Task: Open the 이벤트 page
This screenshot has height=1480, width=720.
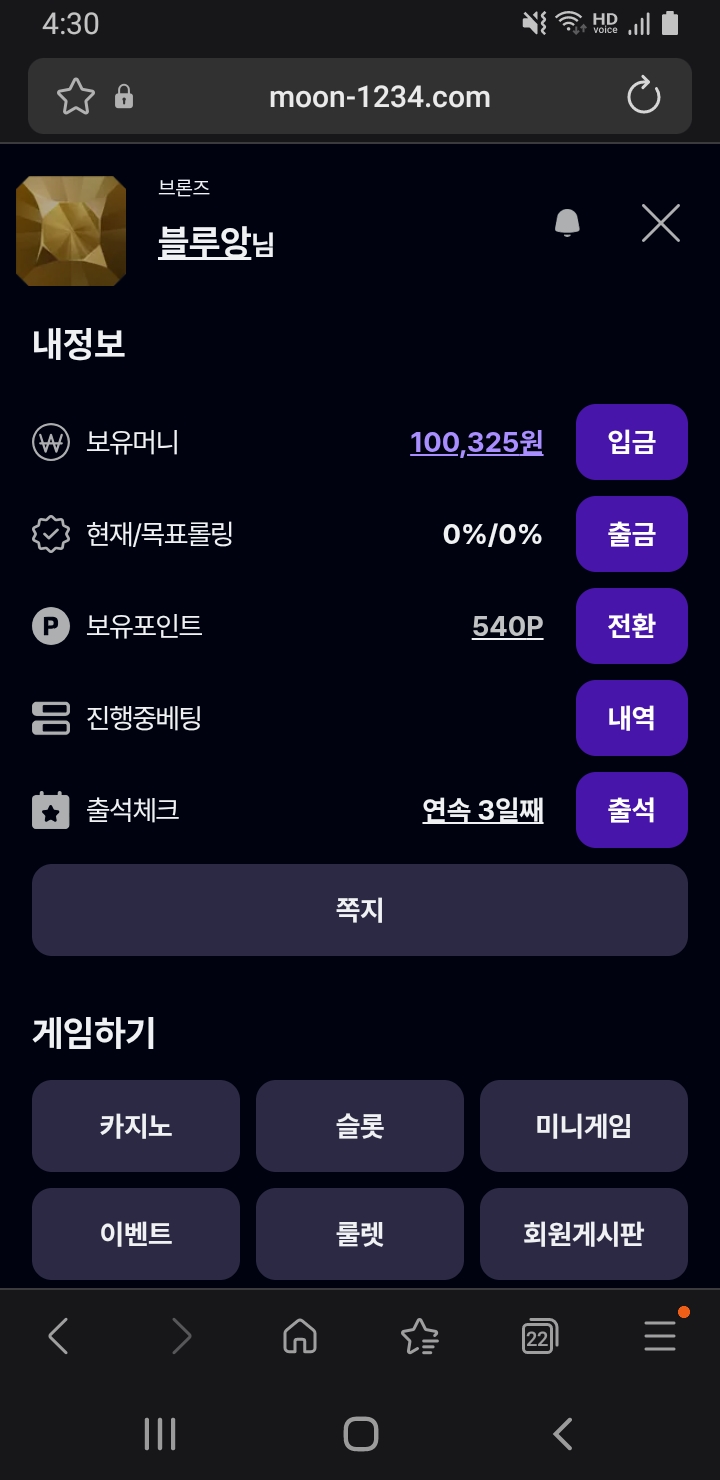Action: 136,1234
